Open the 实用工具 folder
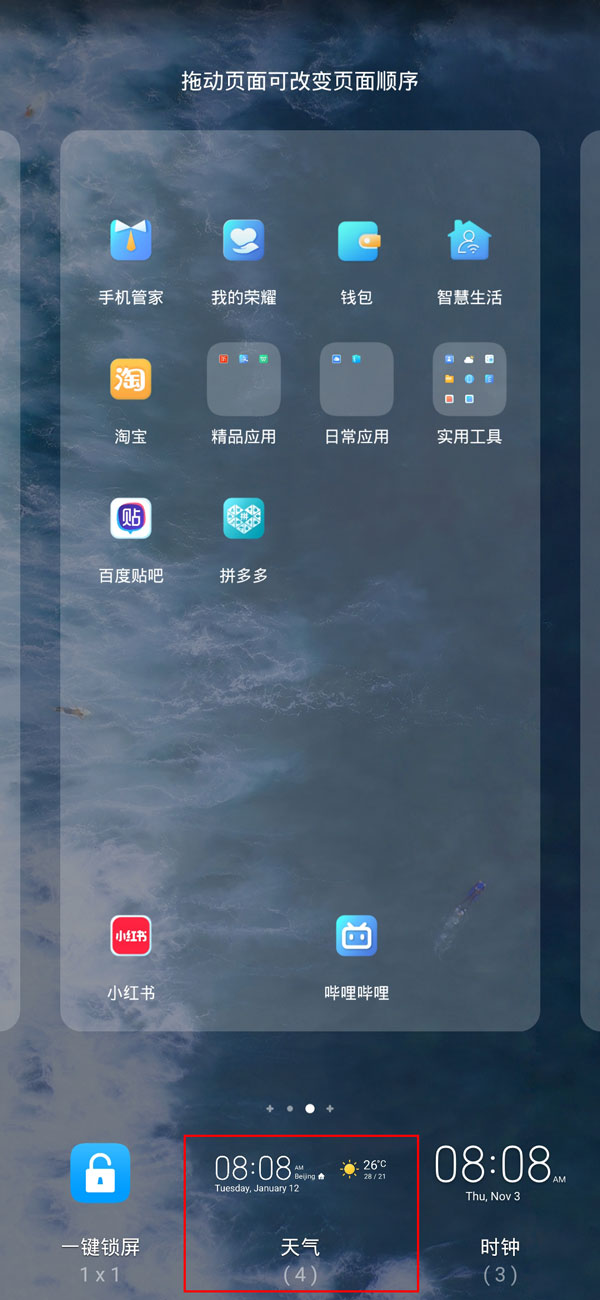The width and height of the screenshot is (600, 1300). click(469, 379)
